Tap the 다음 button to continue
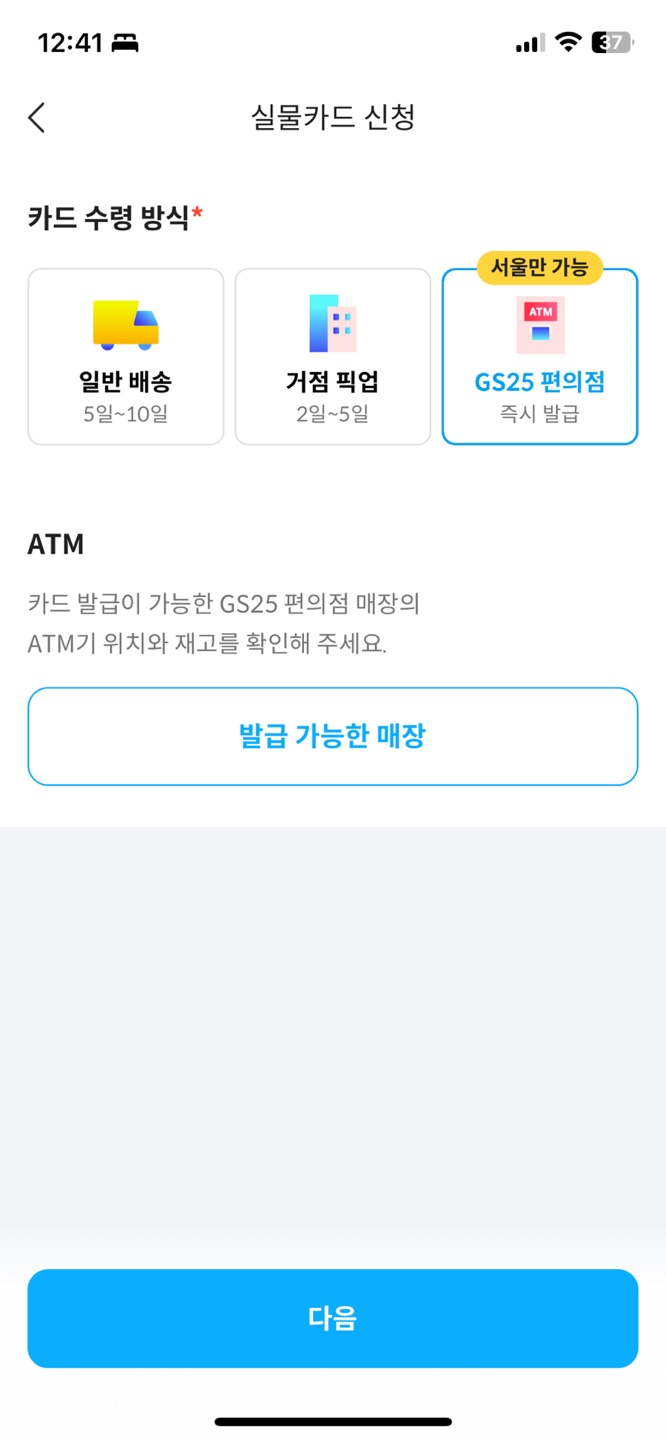This screenshot has width=666, height=1440. pyautogui.click(x=333, y=1318)
